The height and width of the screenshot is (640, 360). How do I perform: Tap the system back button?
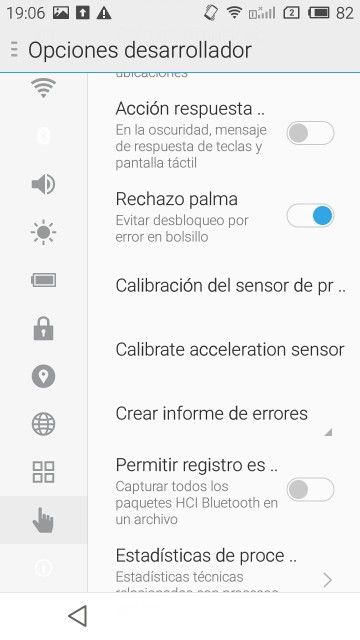pos(78,616)
